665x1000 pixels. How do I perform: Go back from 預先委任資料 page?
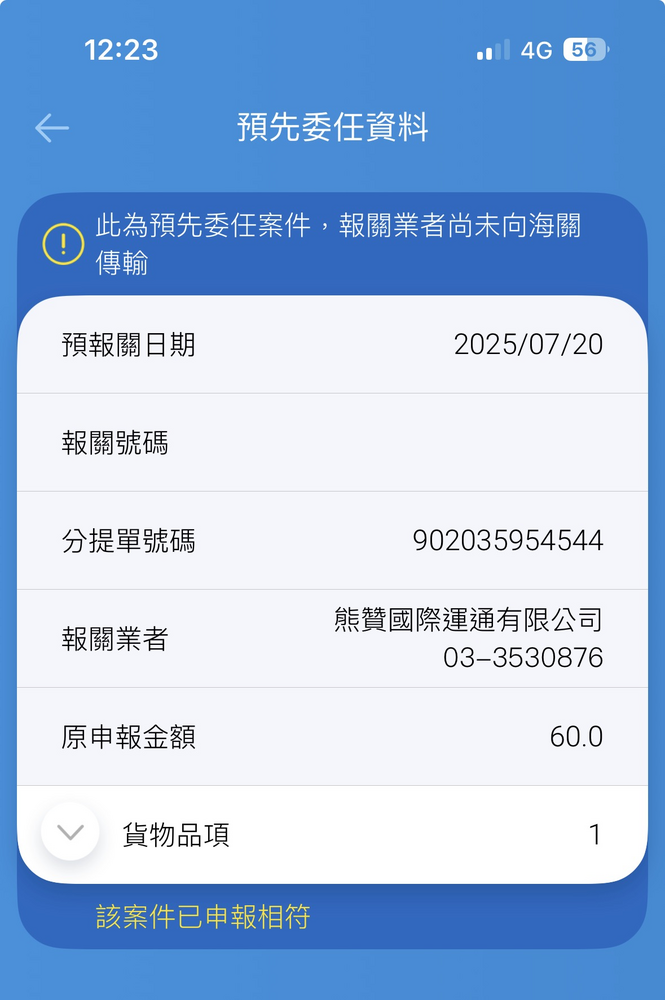[52, 128]
